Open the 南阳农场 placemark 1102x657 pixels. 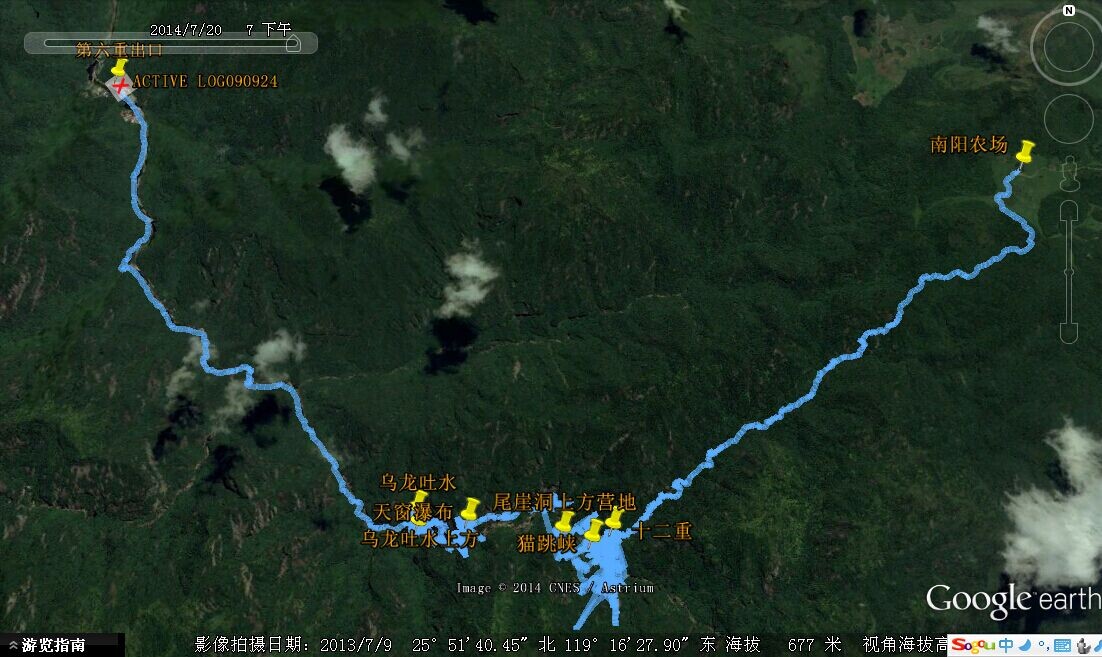click(x=1024, y=152)
